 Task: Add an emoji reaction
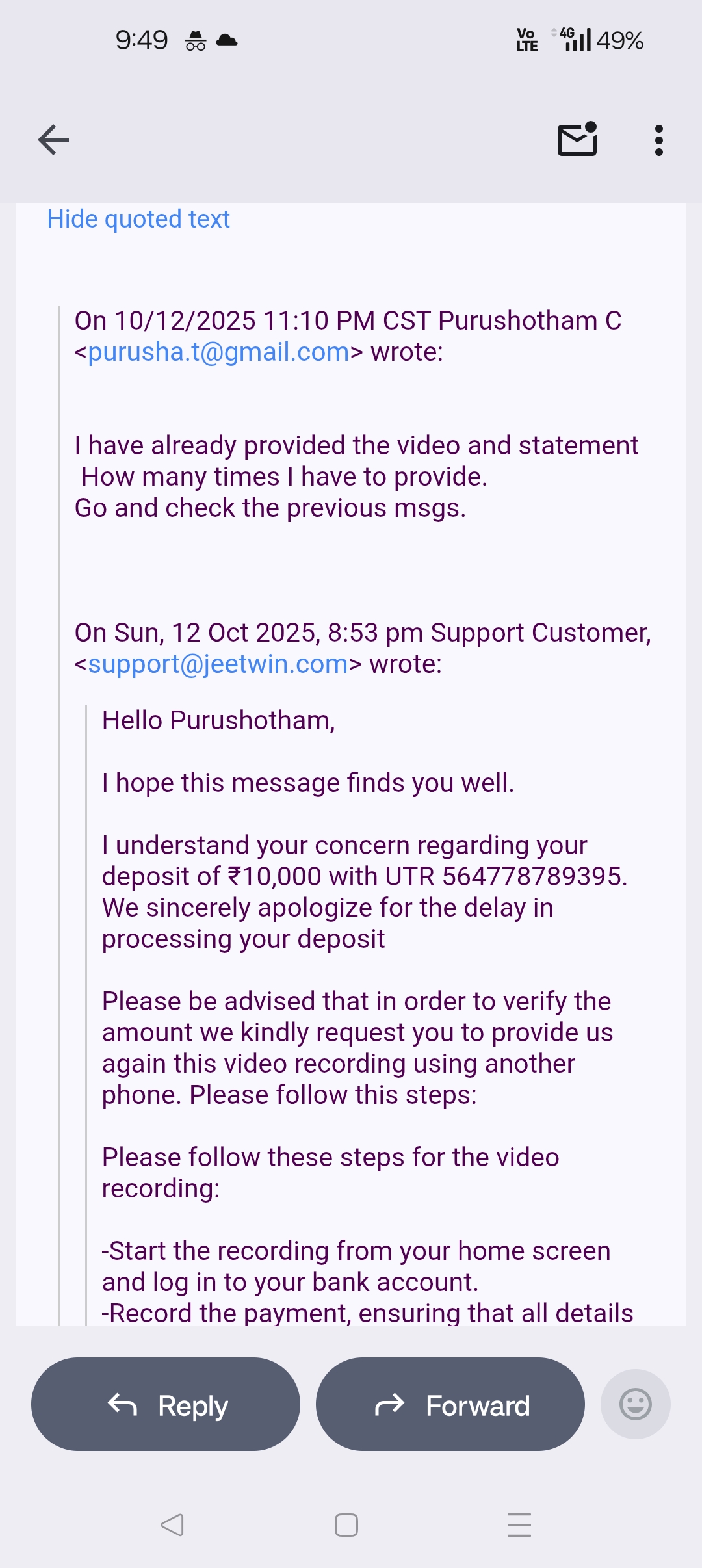pyautogui.click(x=635, y=1404)
